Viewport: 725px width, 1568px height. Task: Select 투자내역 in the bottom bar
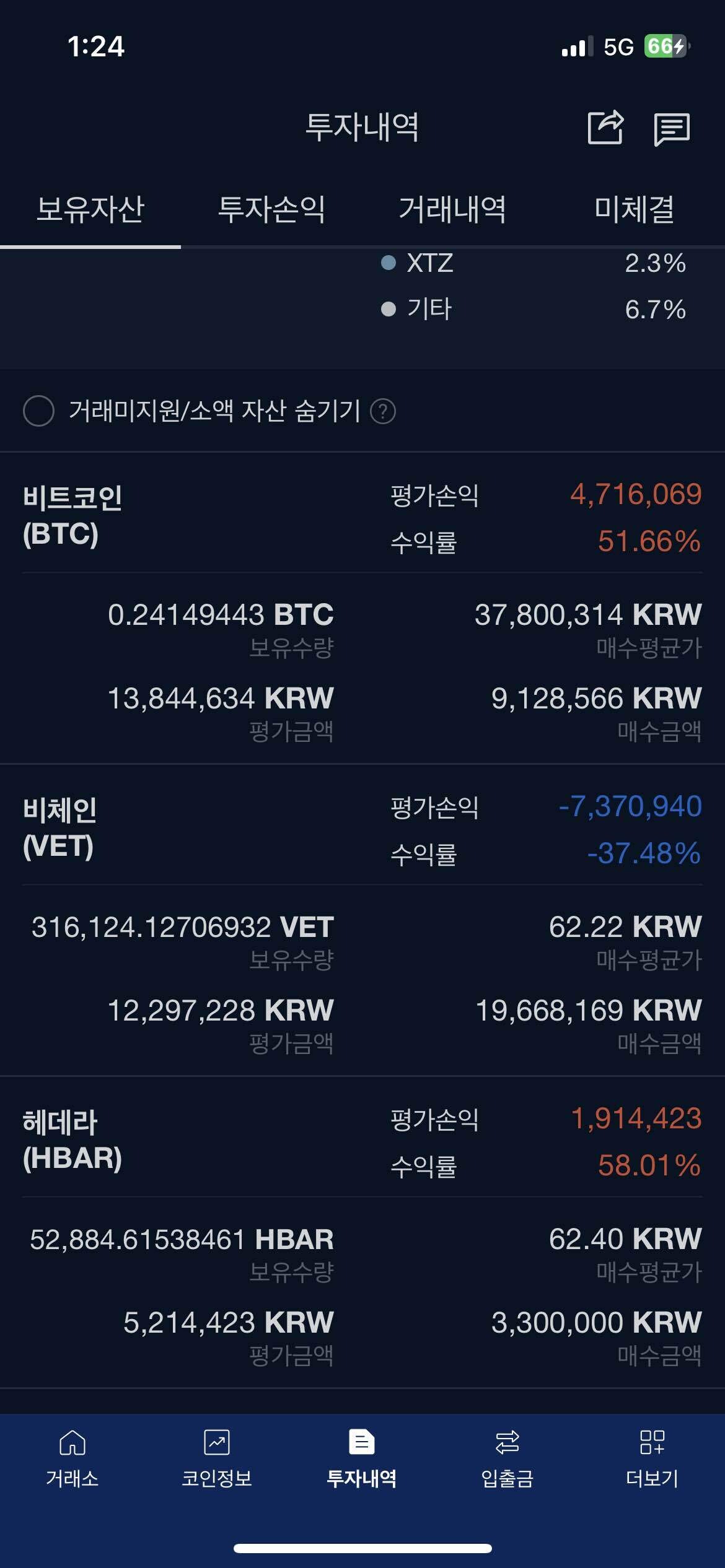[362, 1458]
